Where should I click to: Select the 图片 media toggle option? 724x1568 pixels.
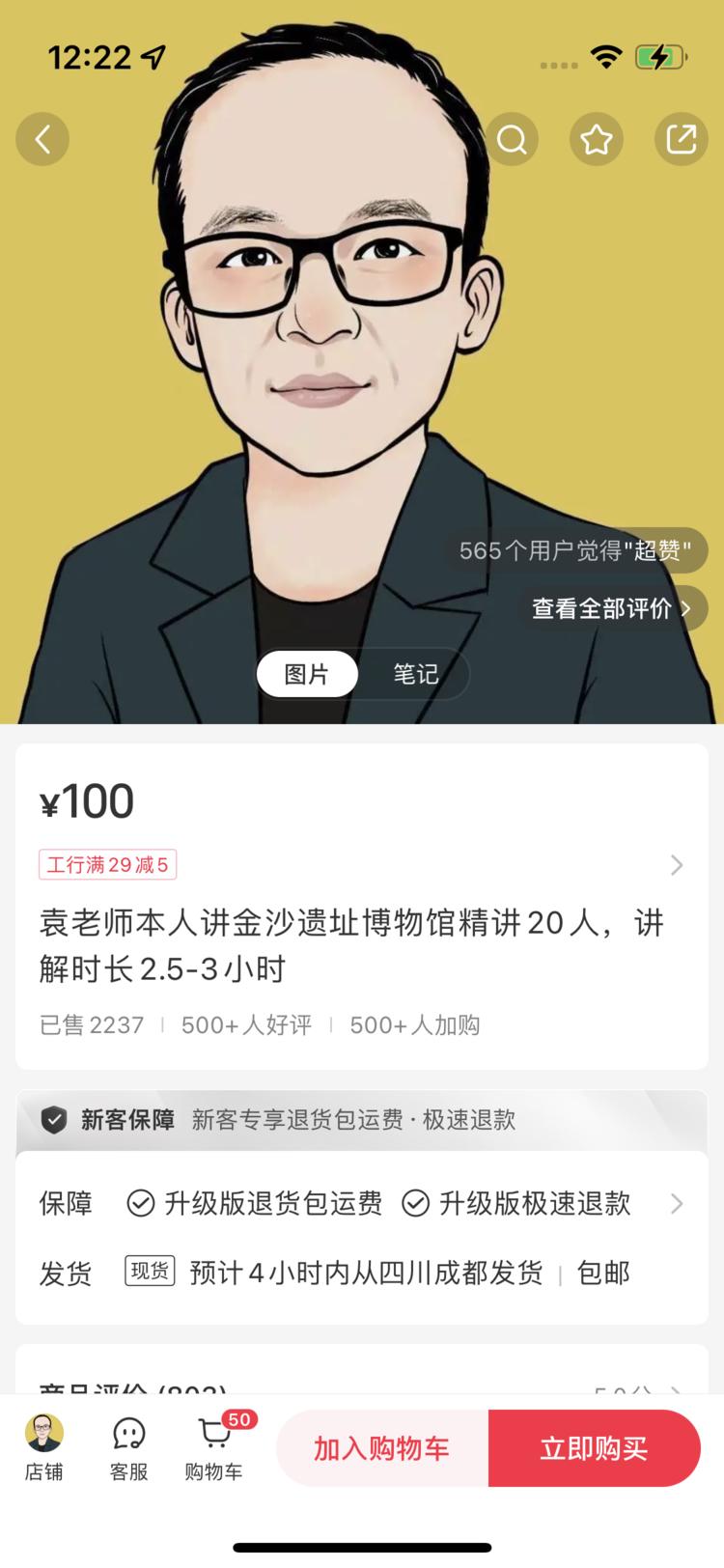click(306, 674)
